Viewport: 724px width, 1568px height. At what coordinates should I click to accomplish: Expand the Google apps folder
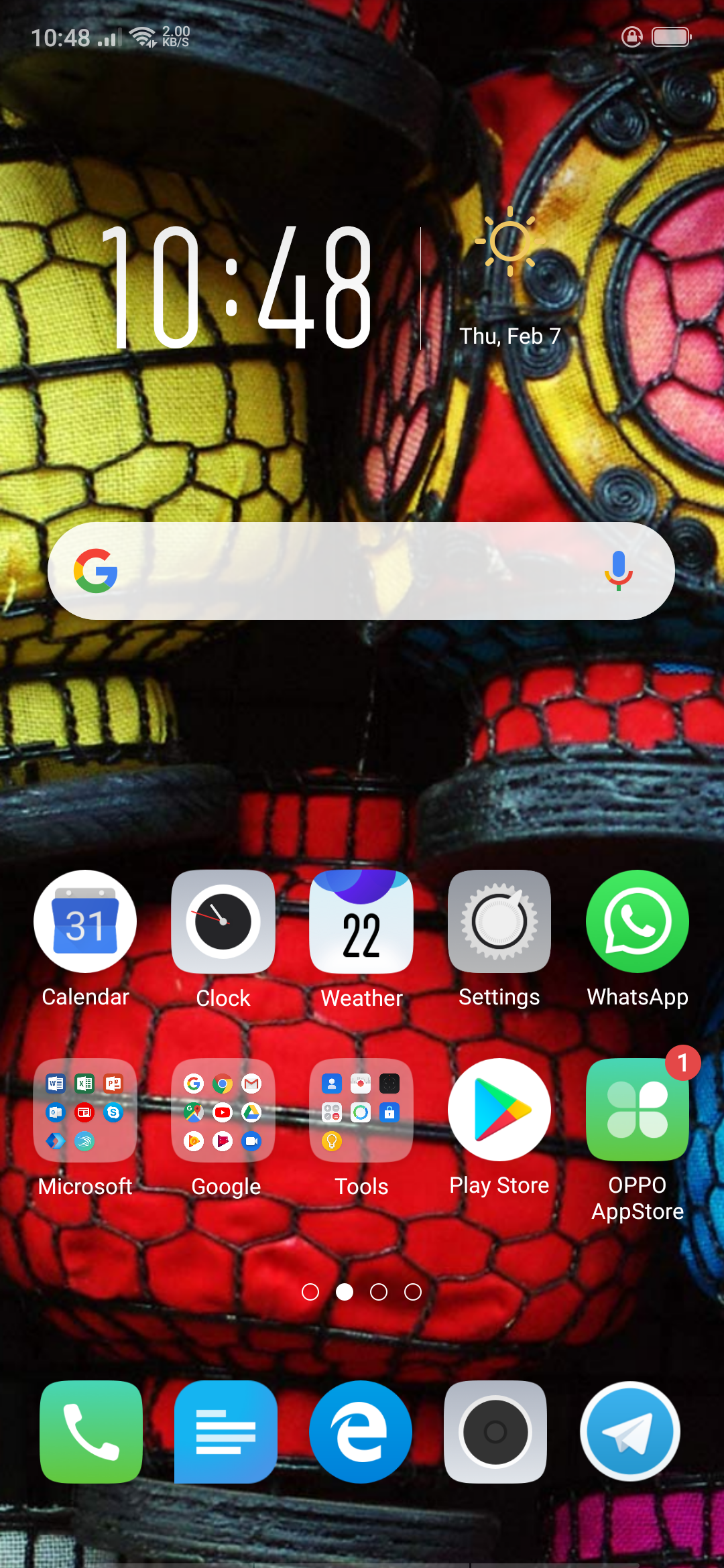pyautogui.click(x=223, y=1111)
